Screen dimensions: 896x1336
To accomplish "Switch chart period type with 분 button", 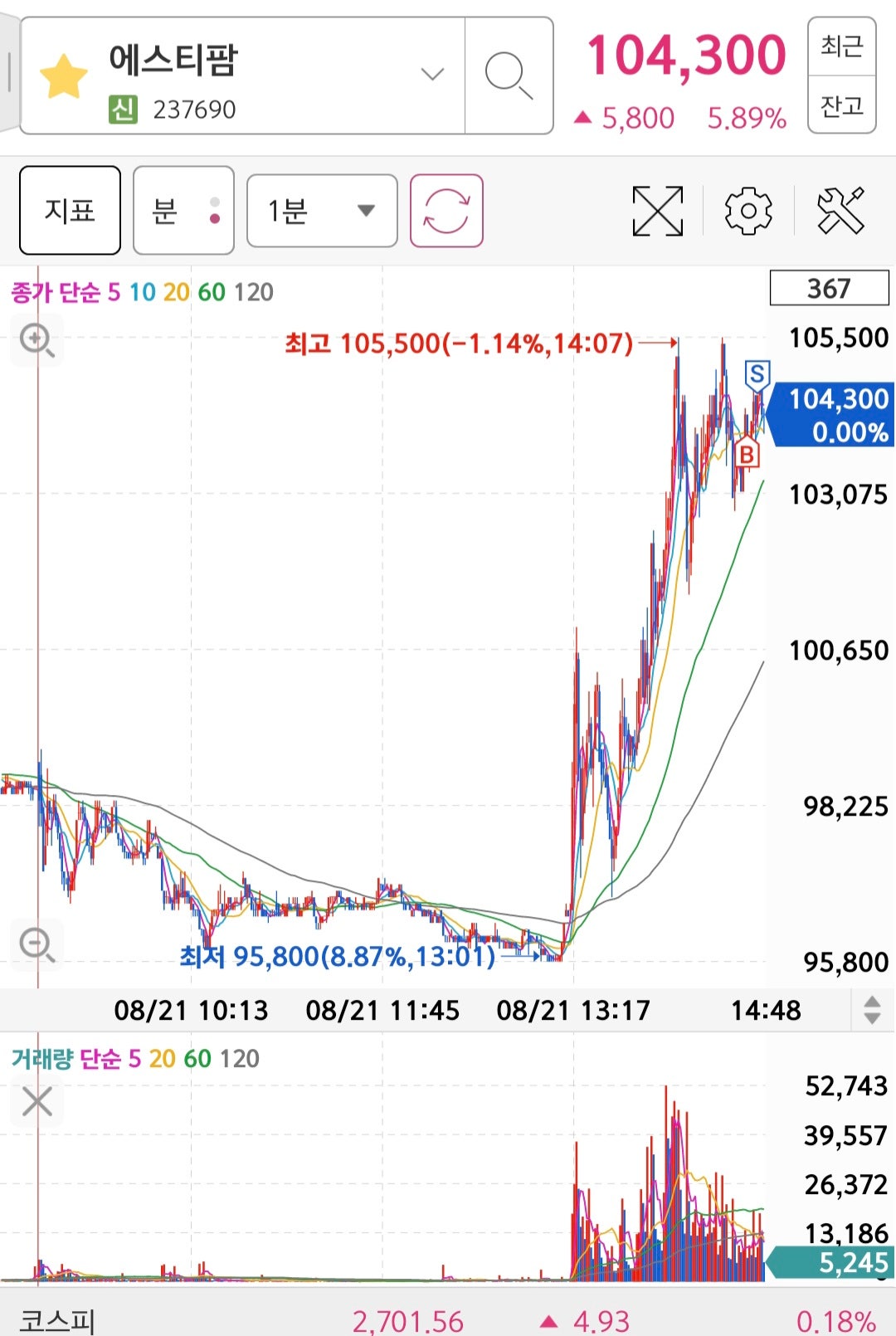I will (183, 211).
